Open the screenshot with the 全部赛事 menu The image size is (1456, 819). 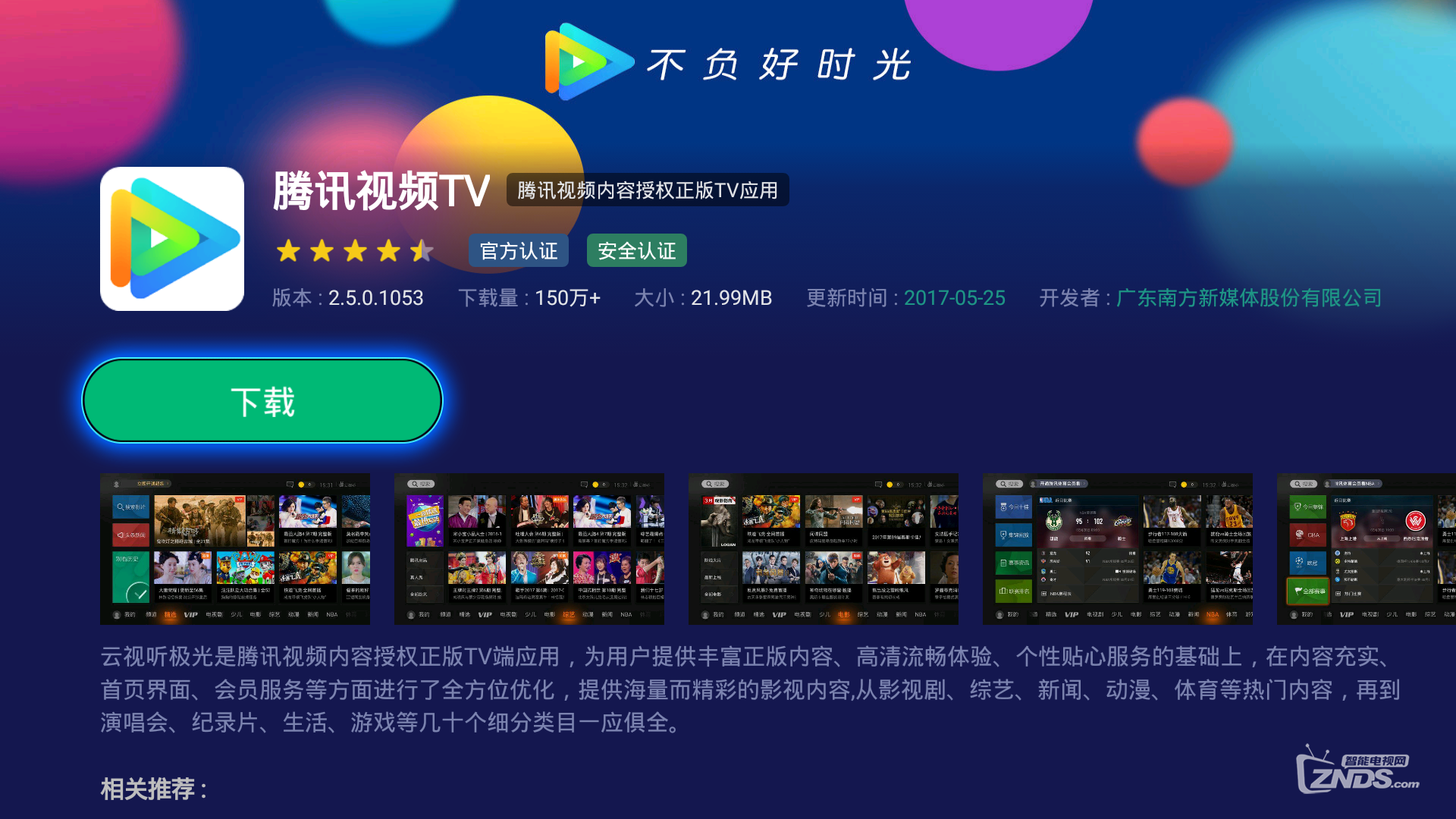(x=1365, y=549)
